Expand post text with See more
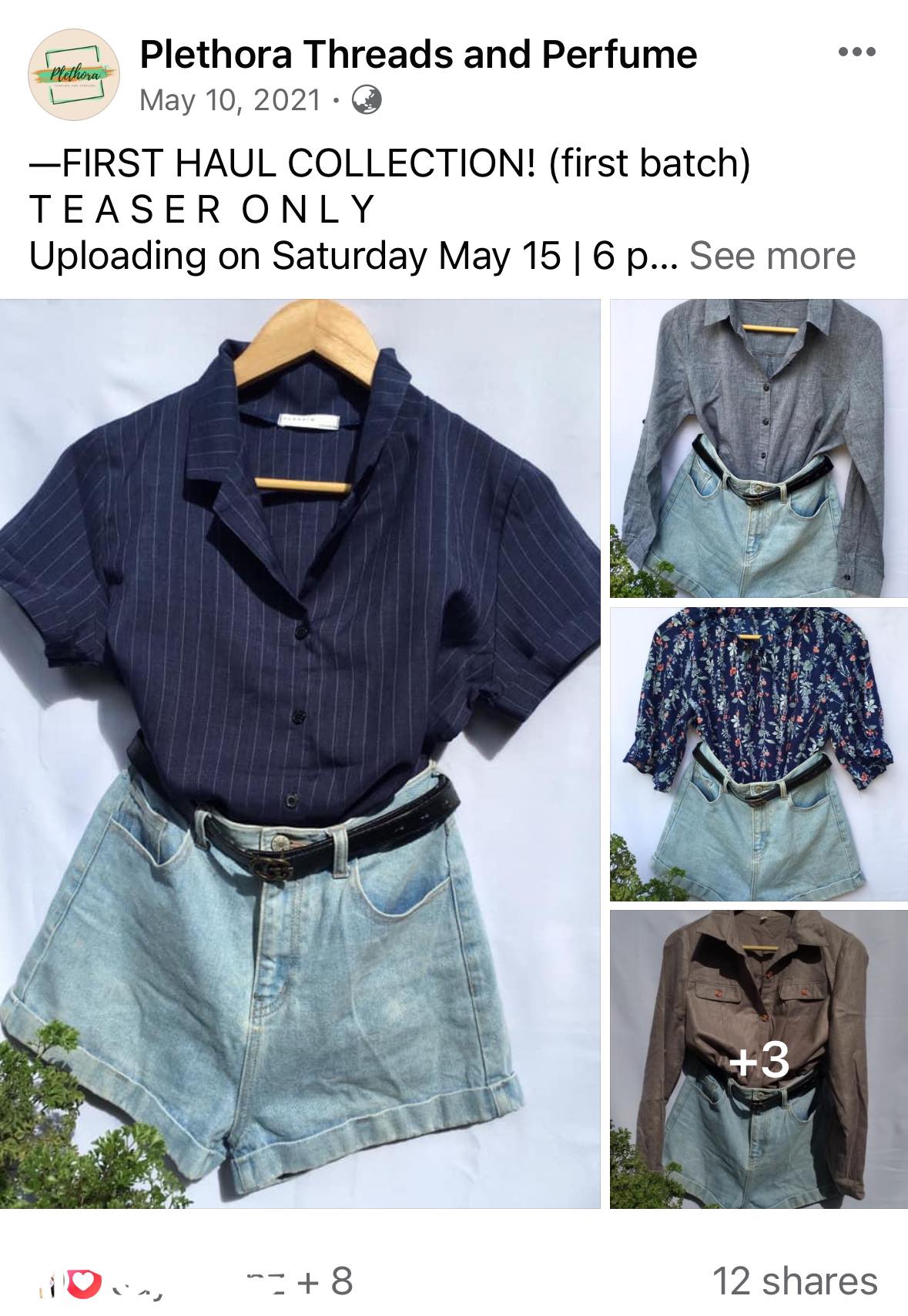Image resolution: width=908 pixels, height=1316 pixels. pyautogui.click(x=772, y=256)
